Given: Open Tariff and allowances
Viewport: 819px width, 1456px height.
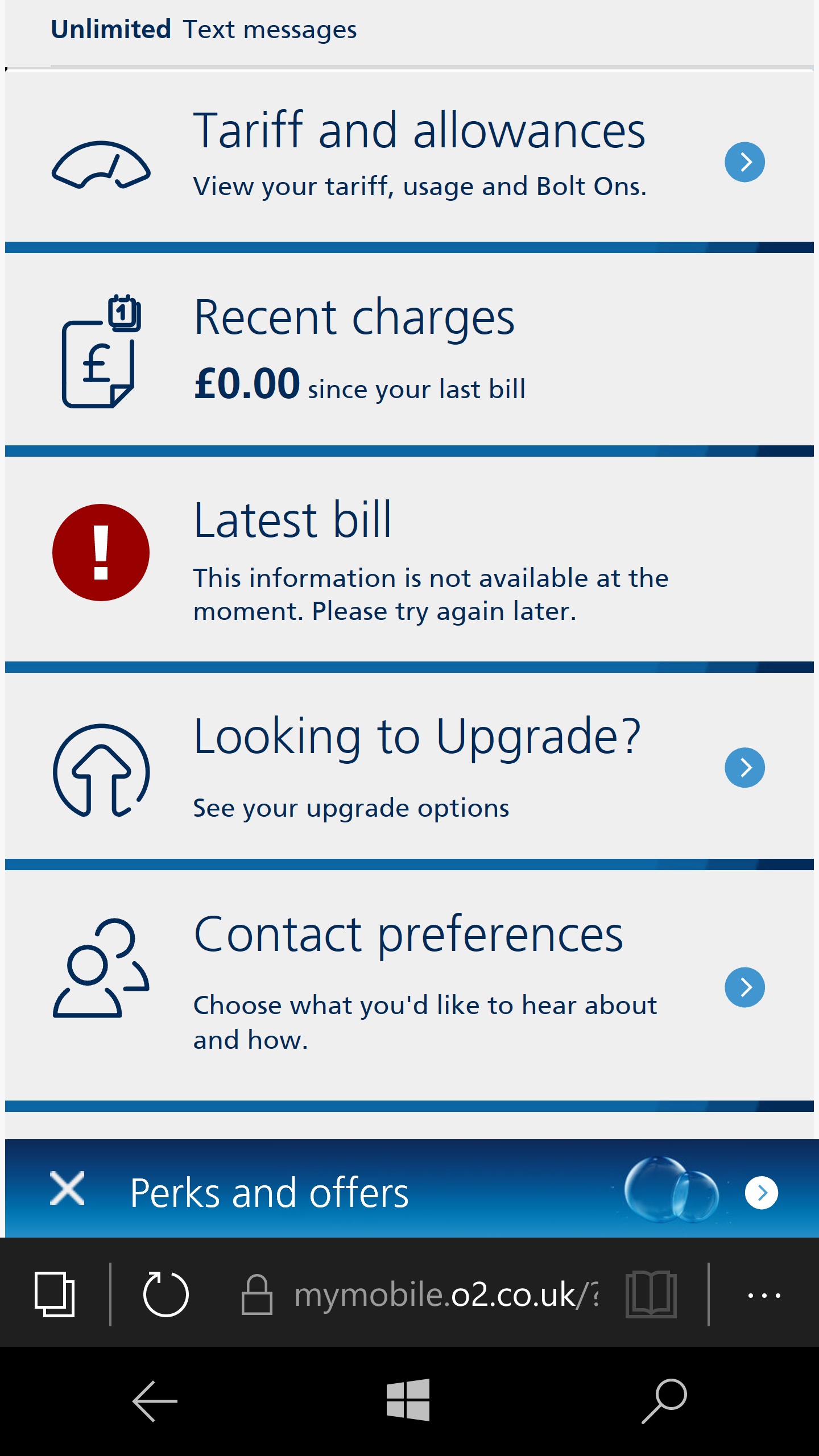Looking at the screenshot, I should pyautogui.click(x=744, y=162).
